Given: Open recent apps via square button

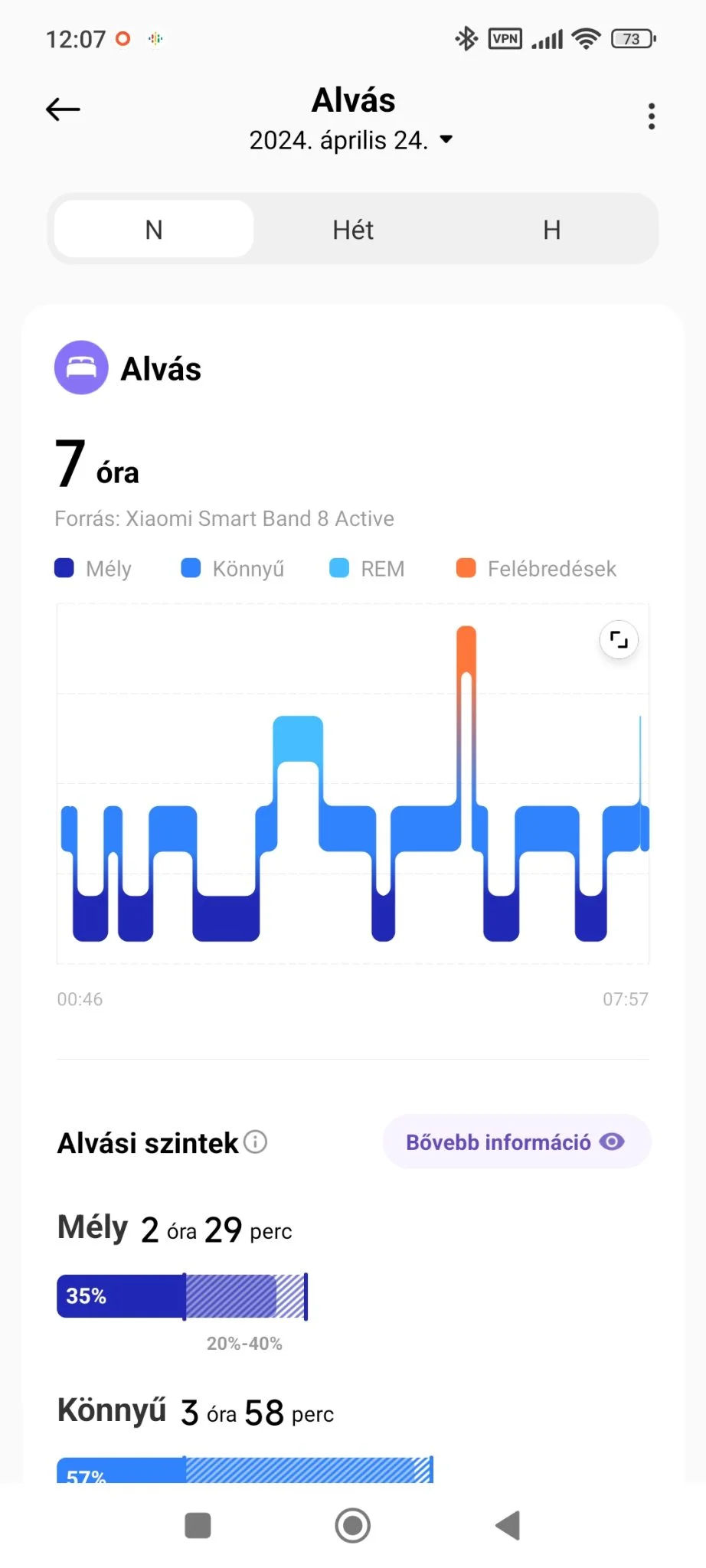Looking at the screenshot, I should [x=198, y=1525].
